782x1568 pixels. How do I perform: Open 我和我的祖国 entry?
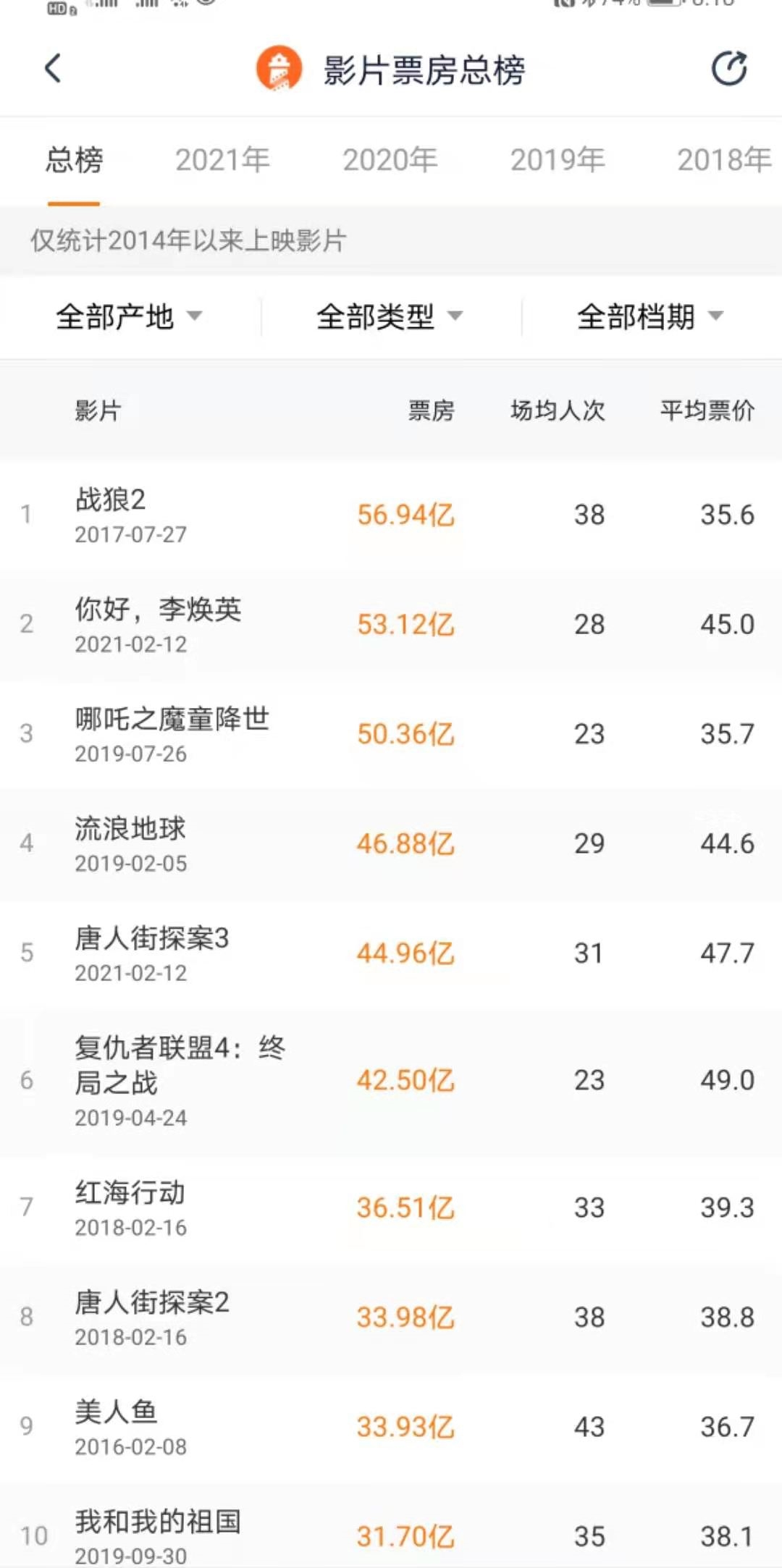(391, 1525)
